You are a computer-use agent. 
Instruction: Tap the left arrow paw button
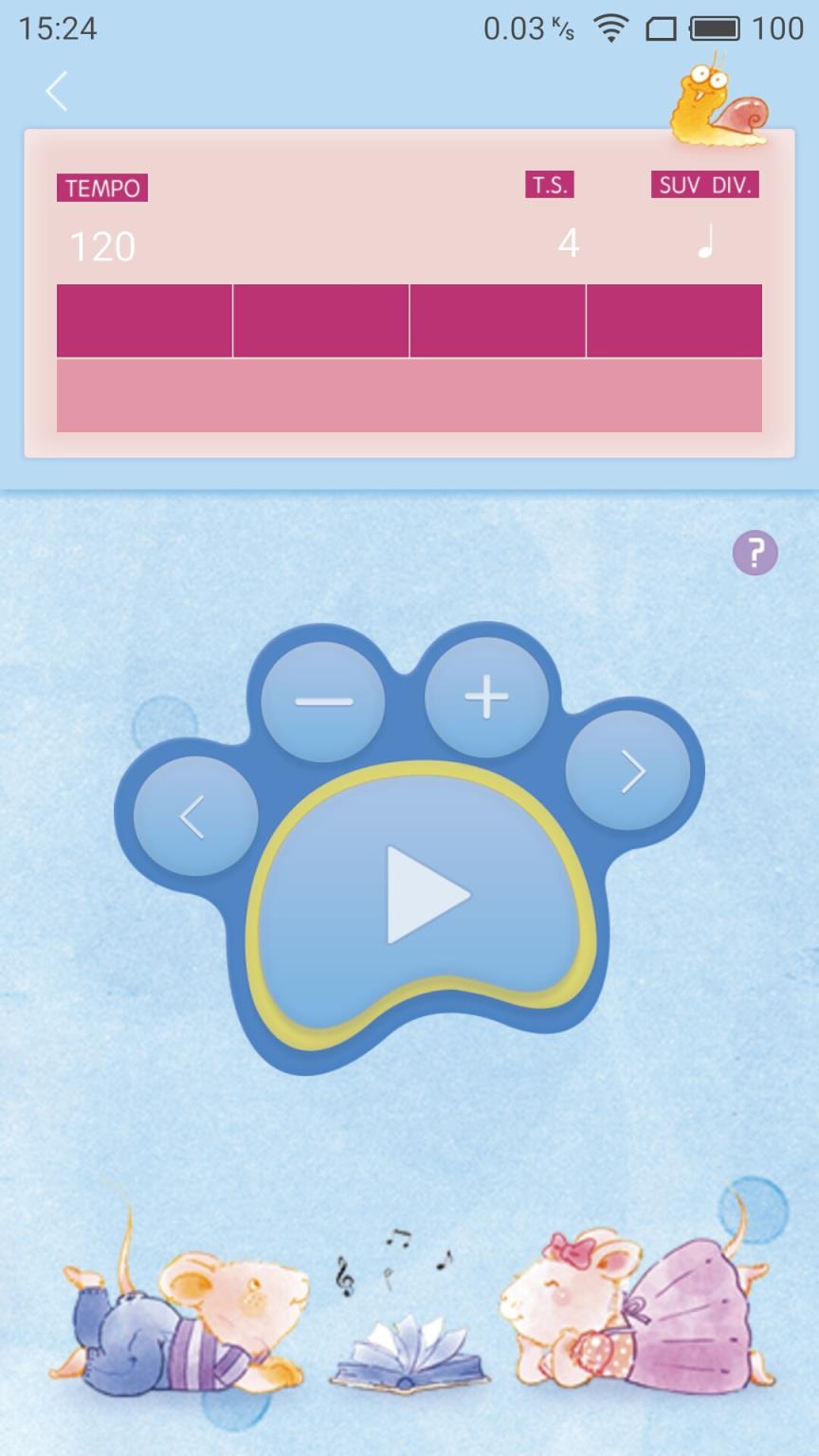click(x=195, y=816)
